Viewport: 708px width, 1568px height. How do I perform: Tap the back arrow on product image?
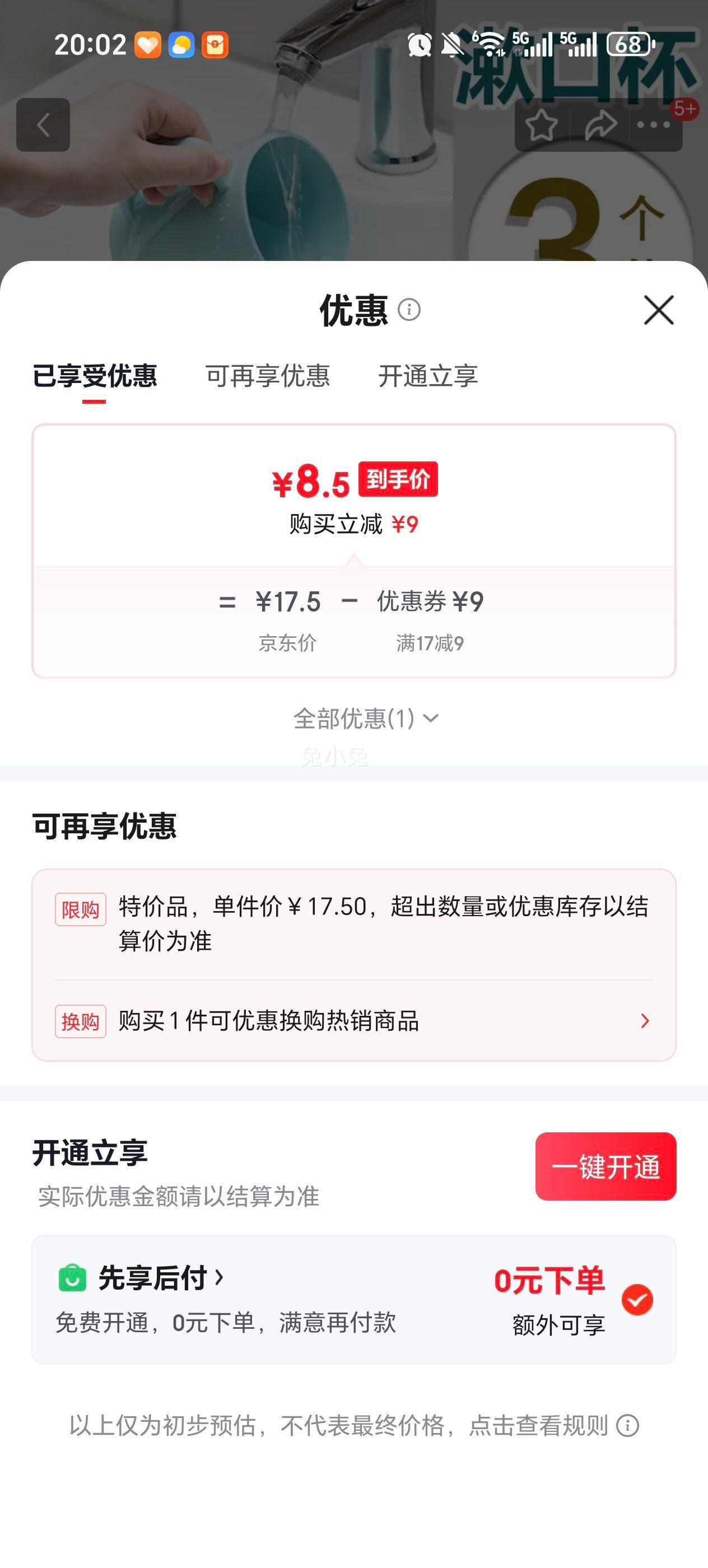(x=43, y=125)
